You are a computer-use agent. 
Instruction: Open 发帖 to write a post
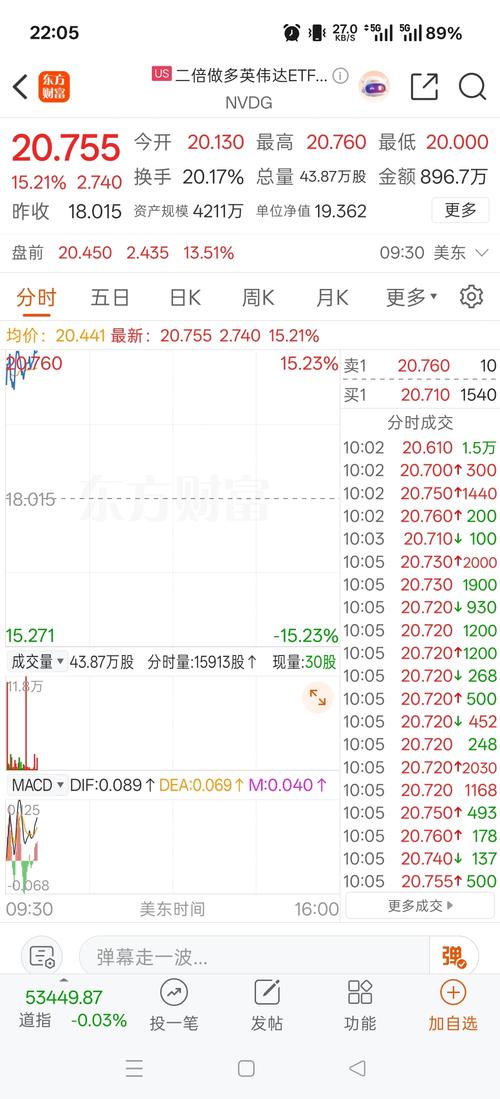(x=266, y=1006)
